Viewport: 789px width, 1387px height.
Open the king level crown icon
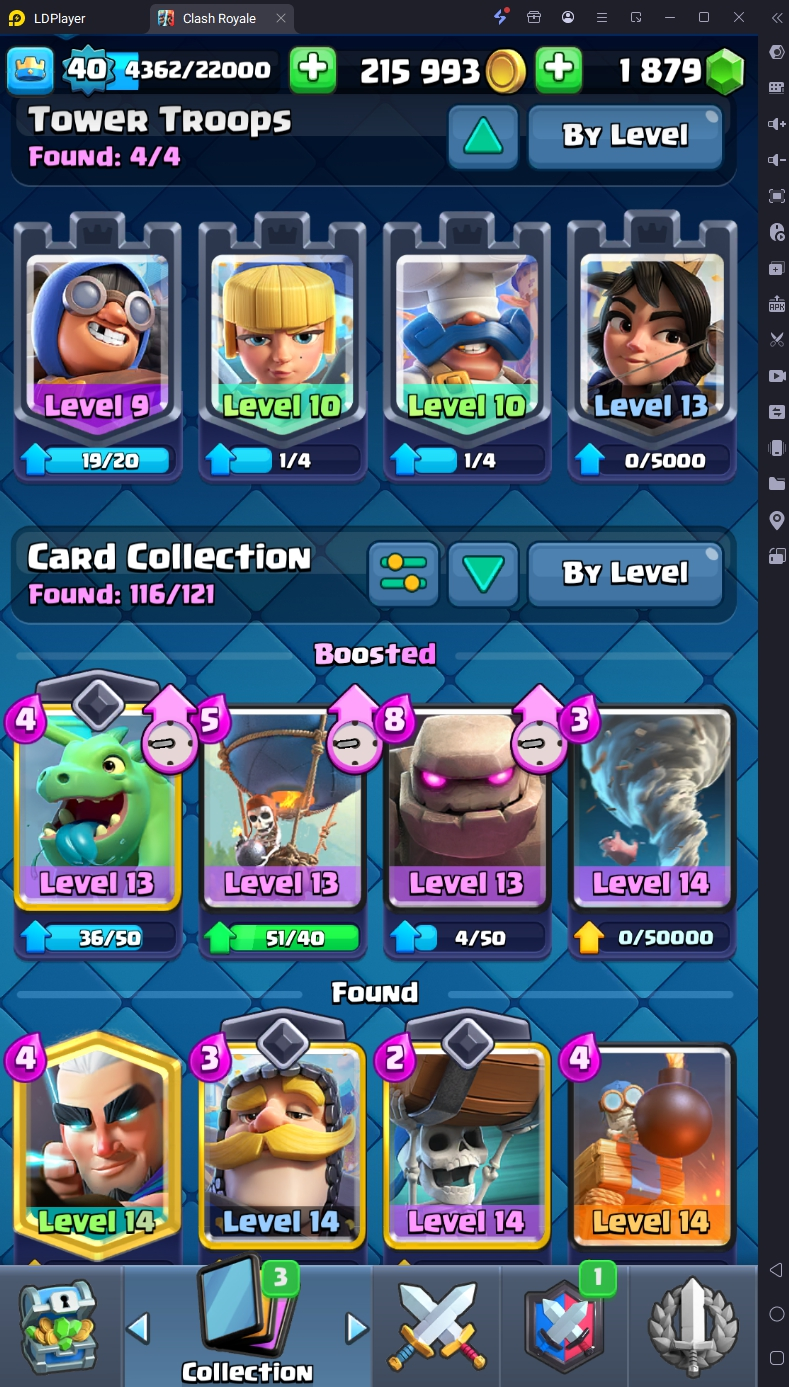30,69
